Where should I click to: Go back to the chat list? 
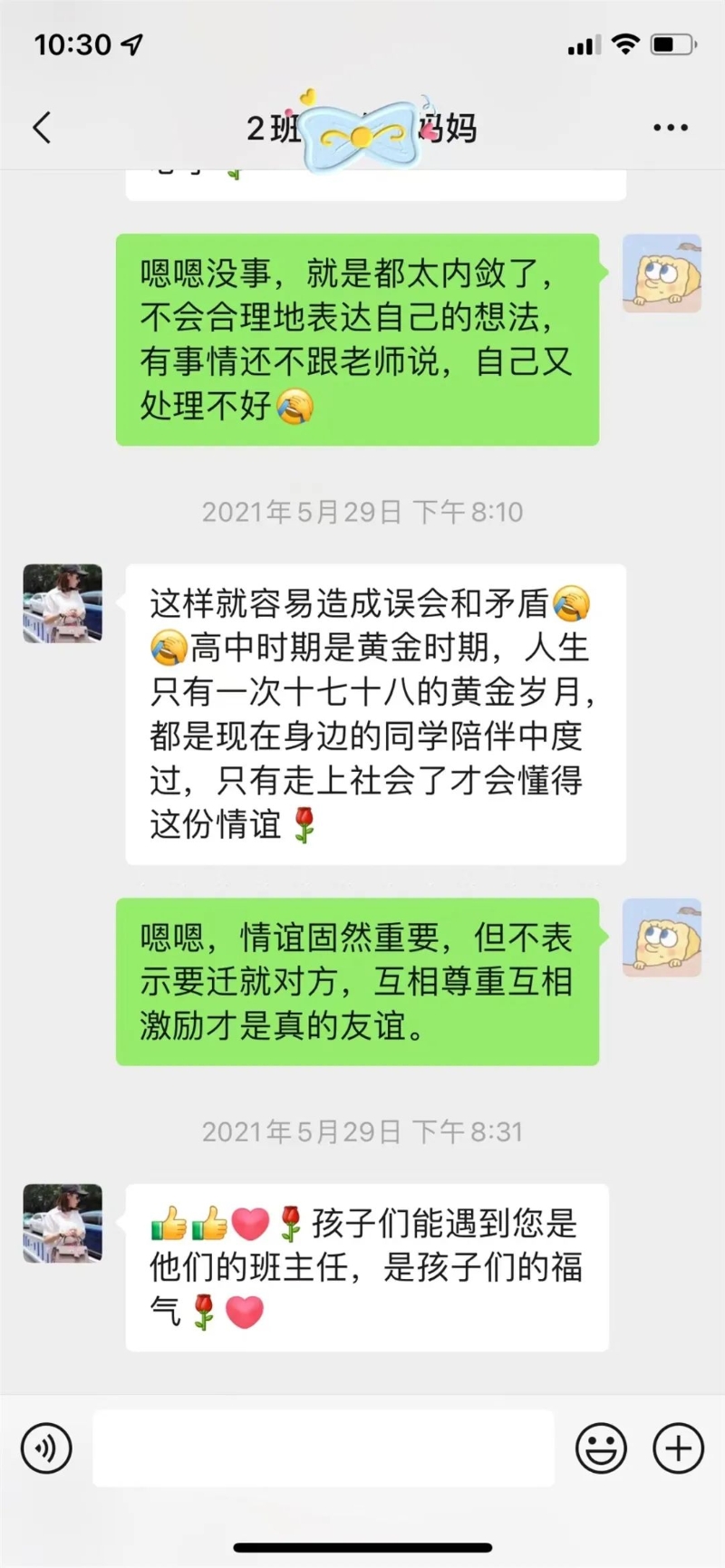click(43, 128)
